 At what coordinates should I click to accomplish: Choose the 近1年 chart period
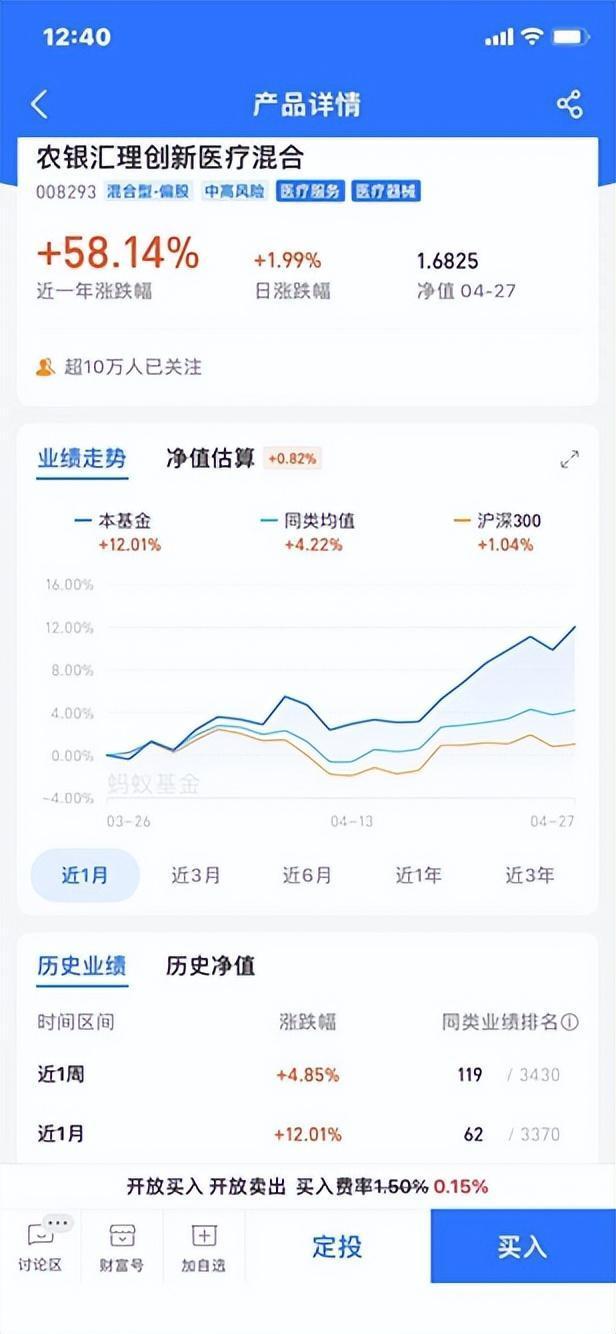418,875
